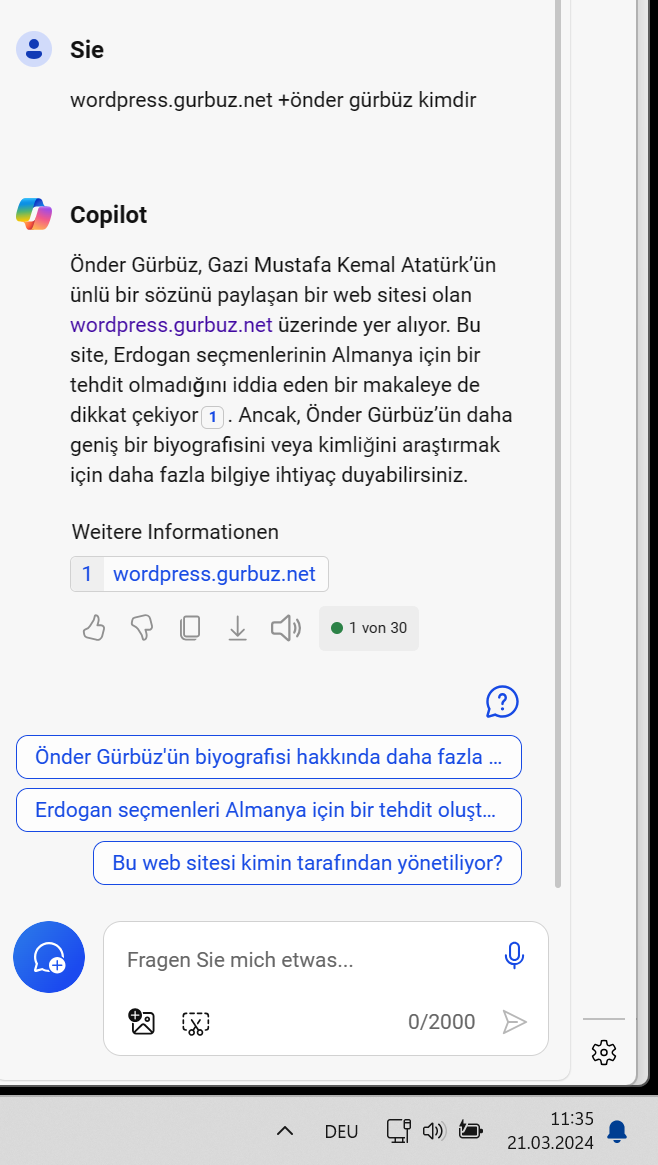Tap the citation marker 1 after dikkat çekiyor
Viewport: 658px width, 1165px height.
click(212, 416)
